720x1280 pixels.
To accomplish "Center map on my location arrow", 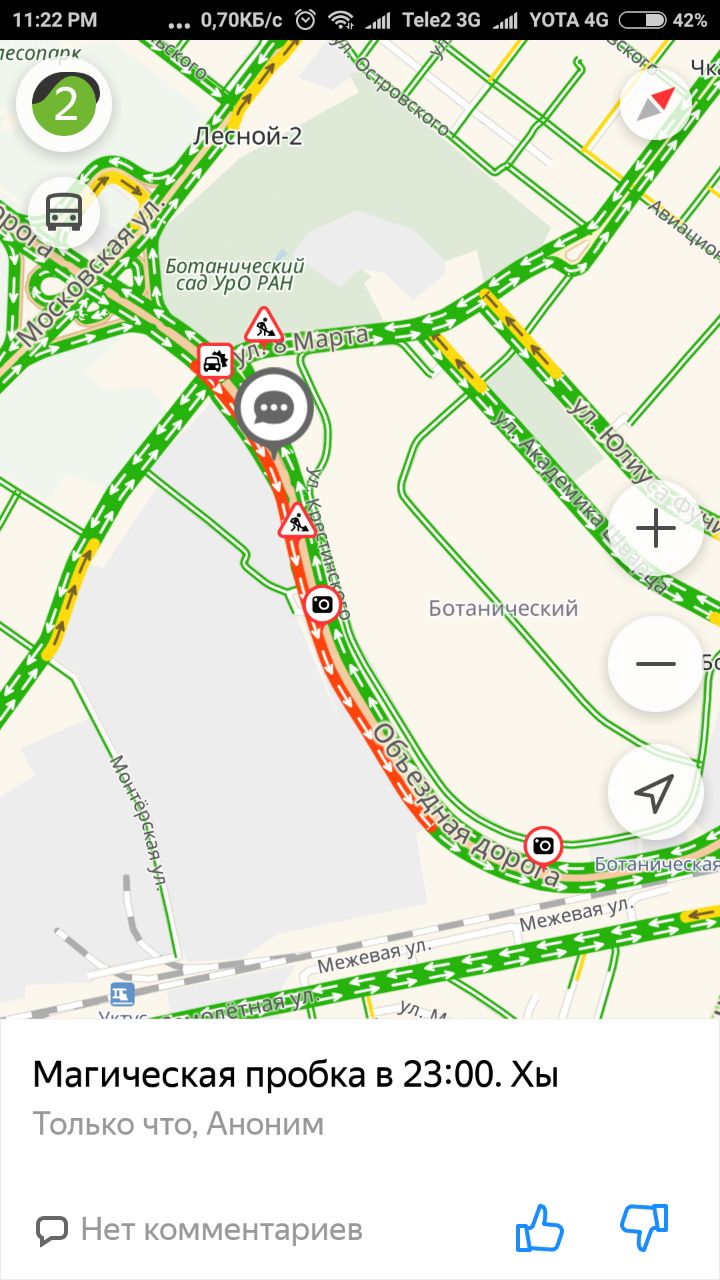I will pos(655,793).
